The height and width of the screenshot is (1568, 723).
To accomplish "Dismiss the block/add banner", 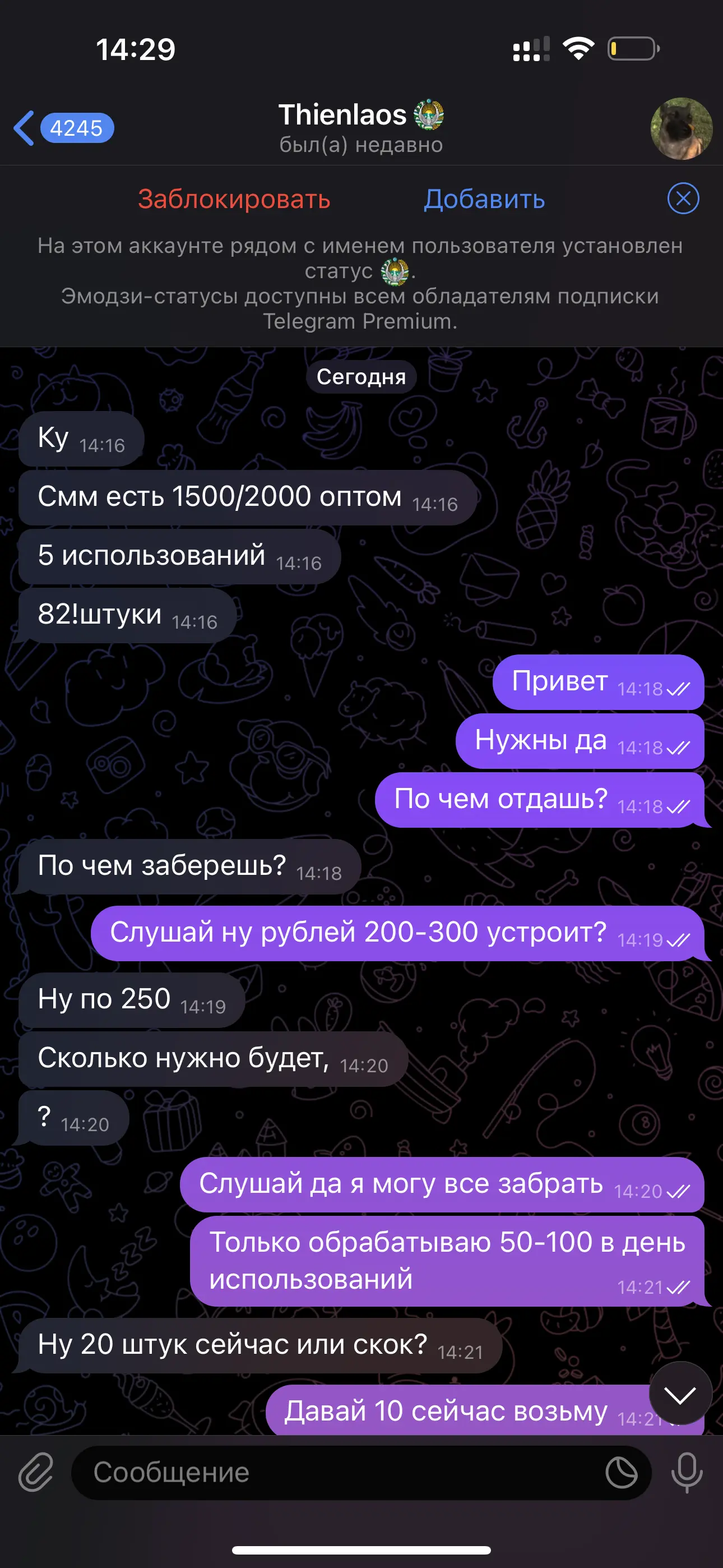I will [683, 199].
